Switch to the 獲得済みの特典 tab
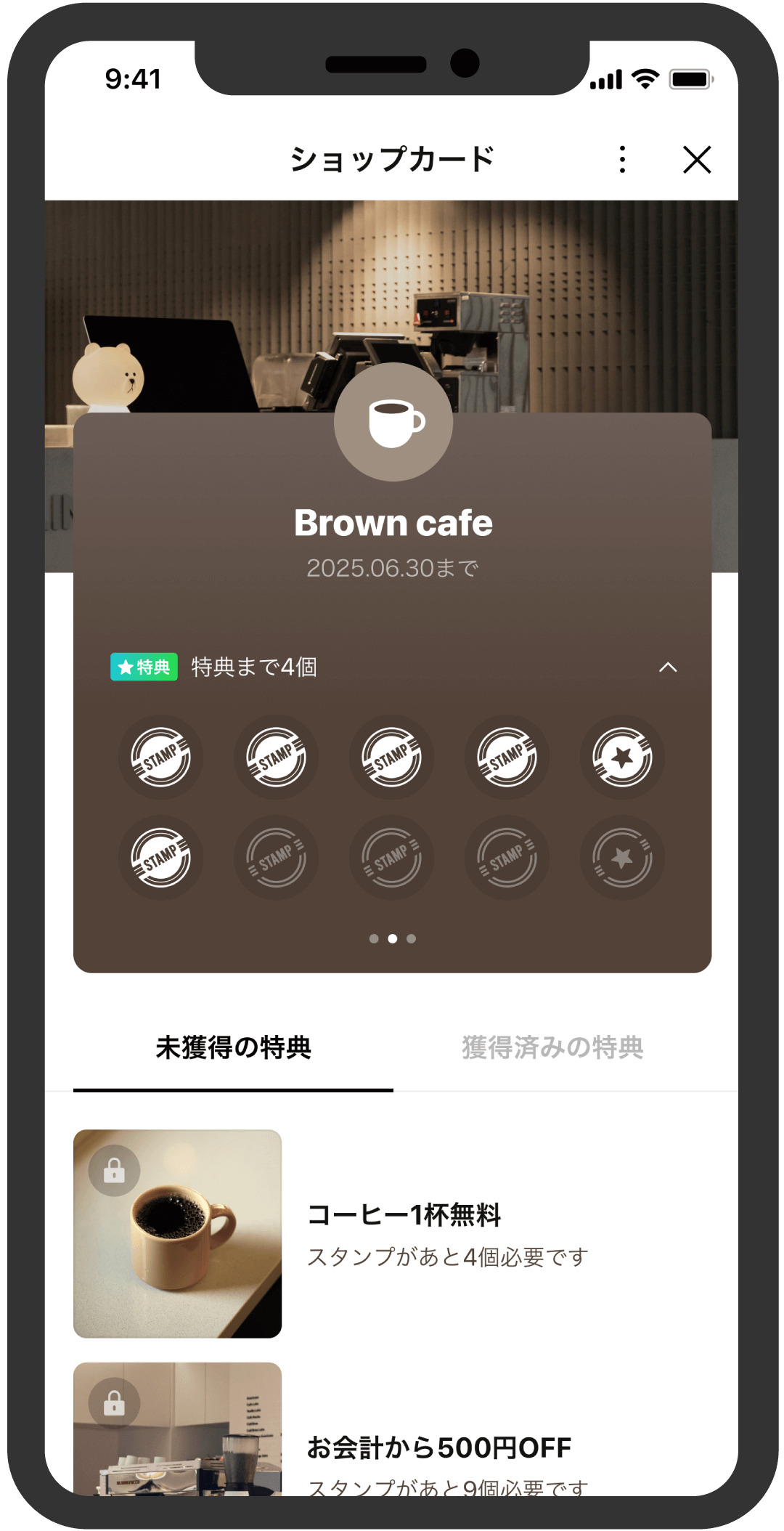 (x=552, y=1047)
